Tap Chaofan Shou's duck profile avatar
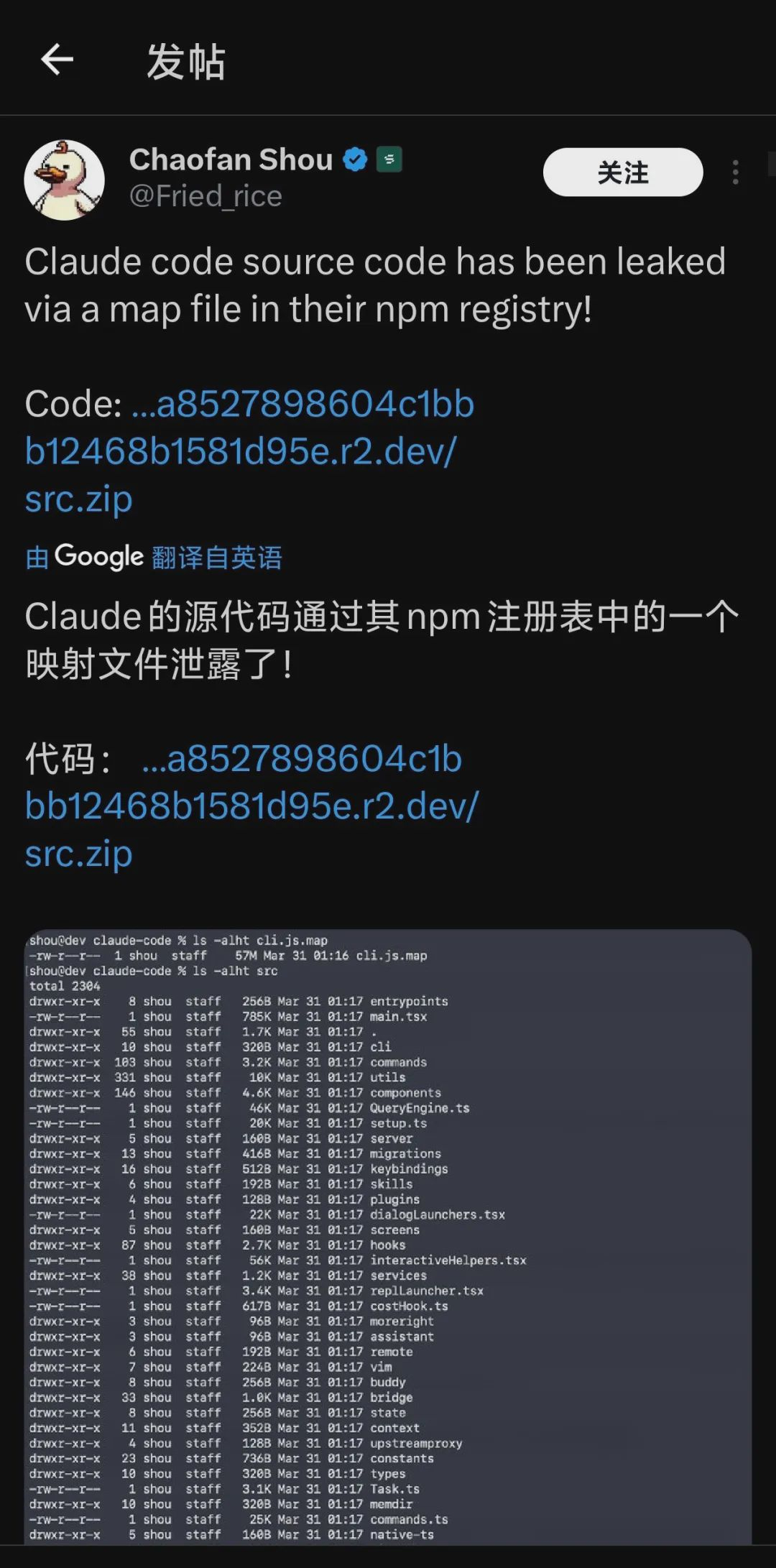The width and height of the screenshot is (776, 1568). coord(66,178)
